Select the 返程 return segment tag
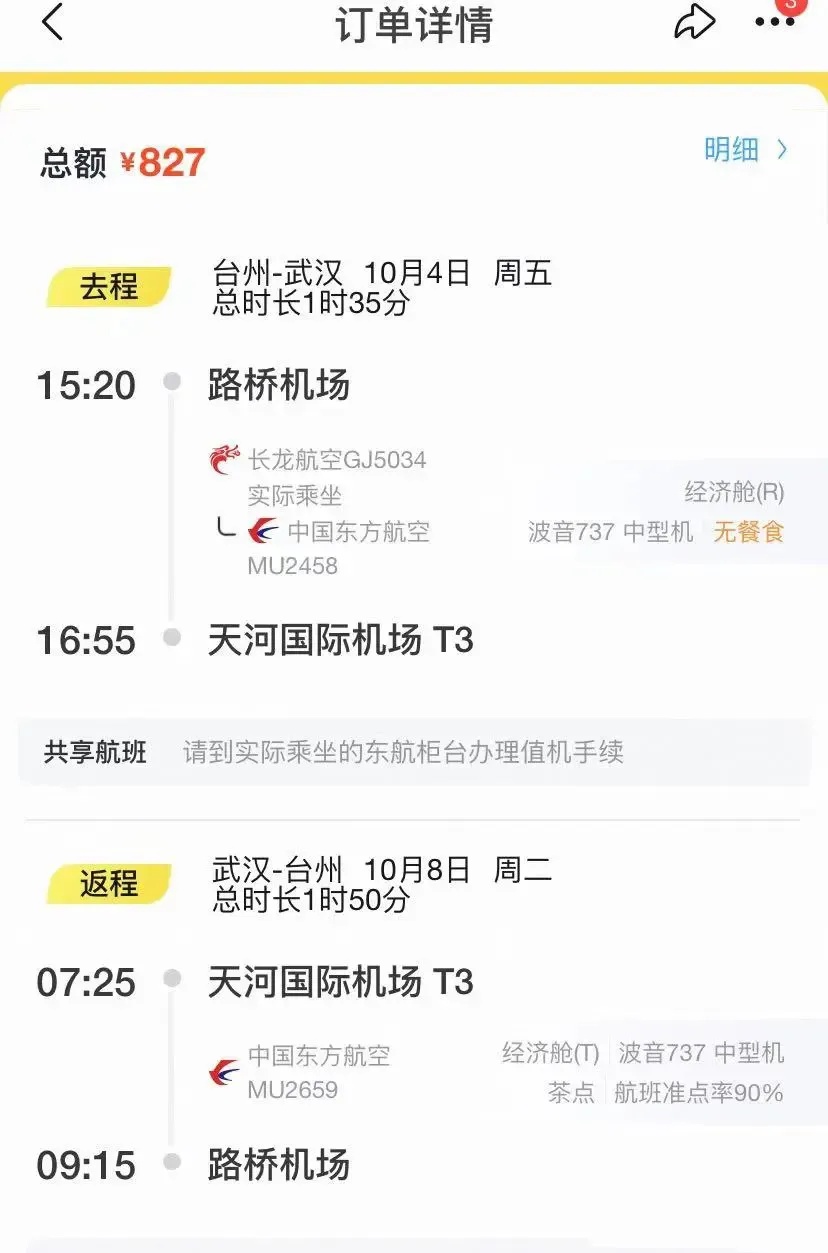Viewport: 828px width, 1253px height. point(108,883)
